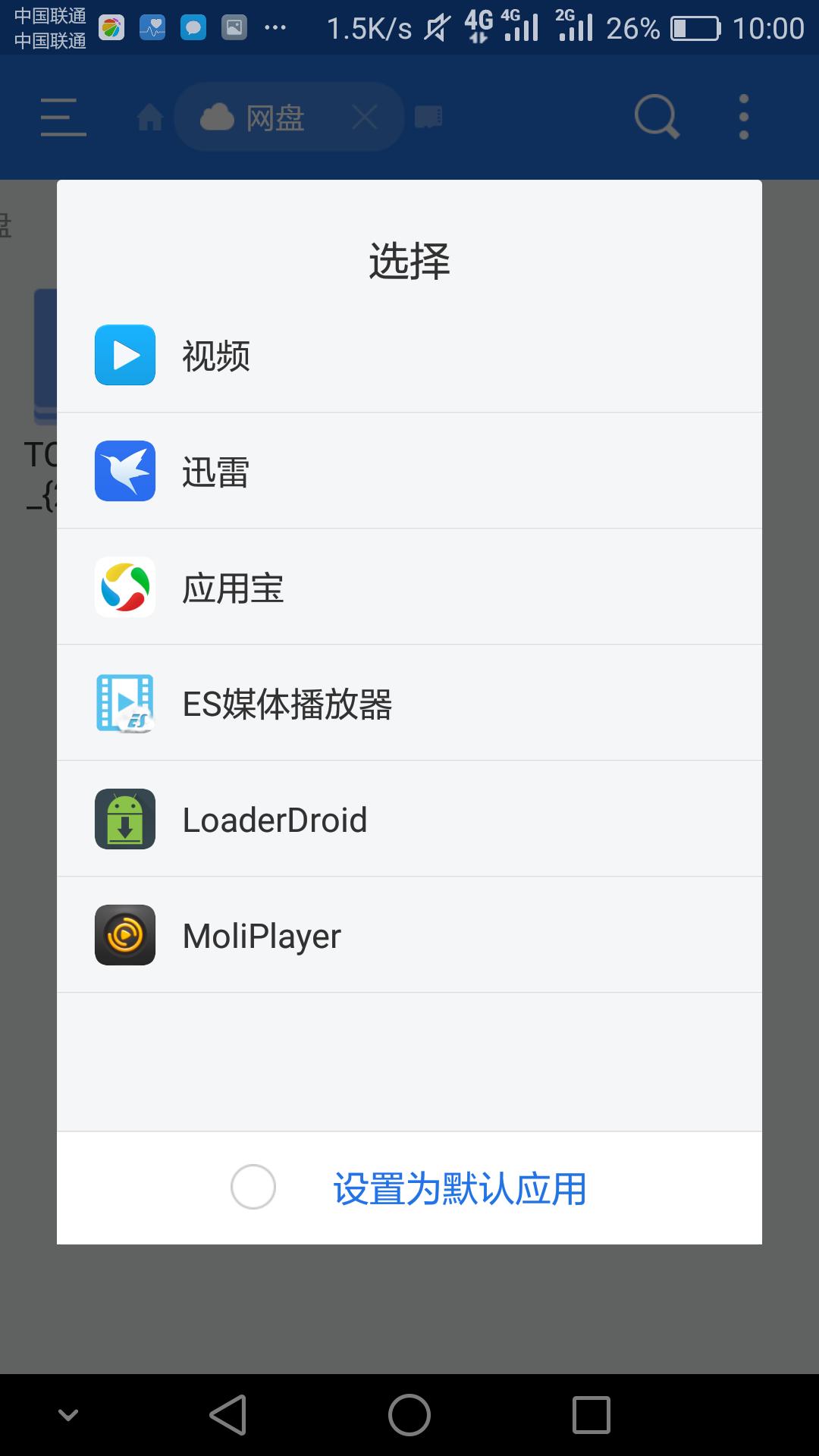
Task: Open search with the magnifier icon
Action: tap(655, 117)
